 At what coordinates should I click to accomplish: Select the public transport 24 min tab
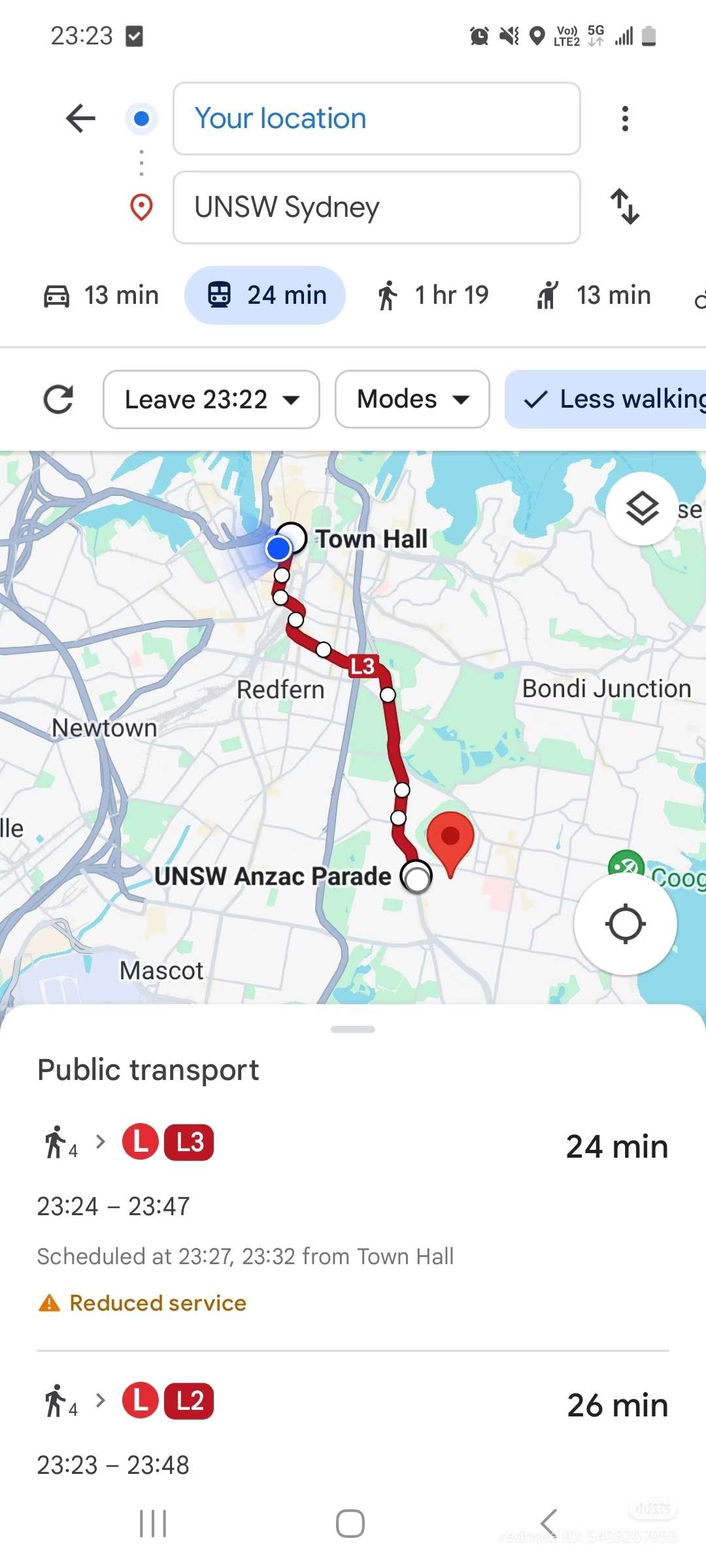[265, 295]
